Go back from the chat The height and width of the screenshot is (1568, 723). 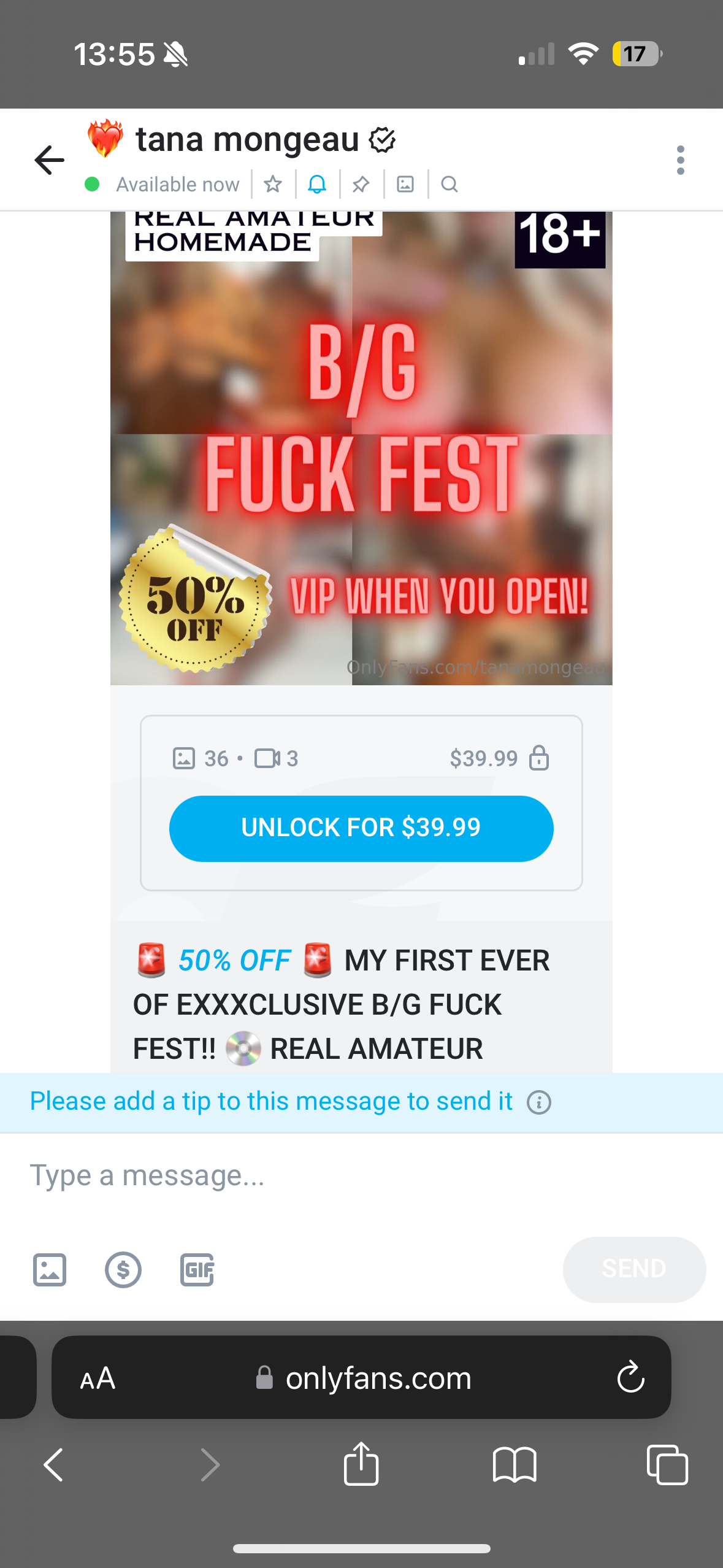(49, 161)
